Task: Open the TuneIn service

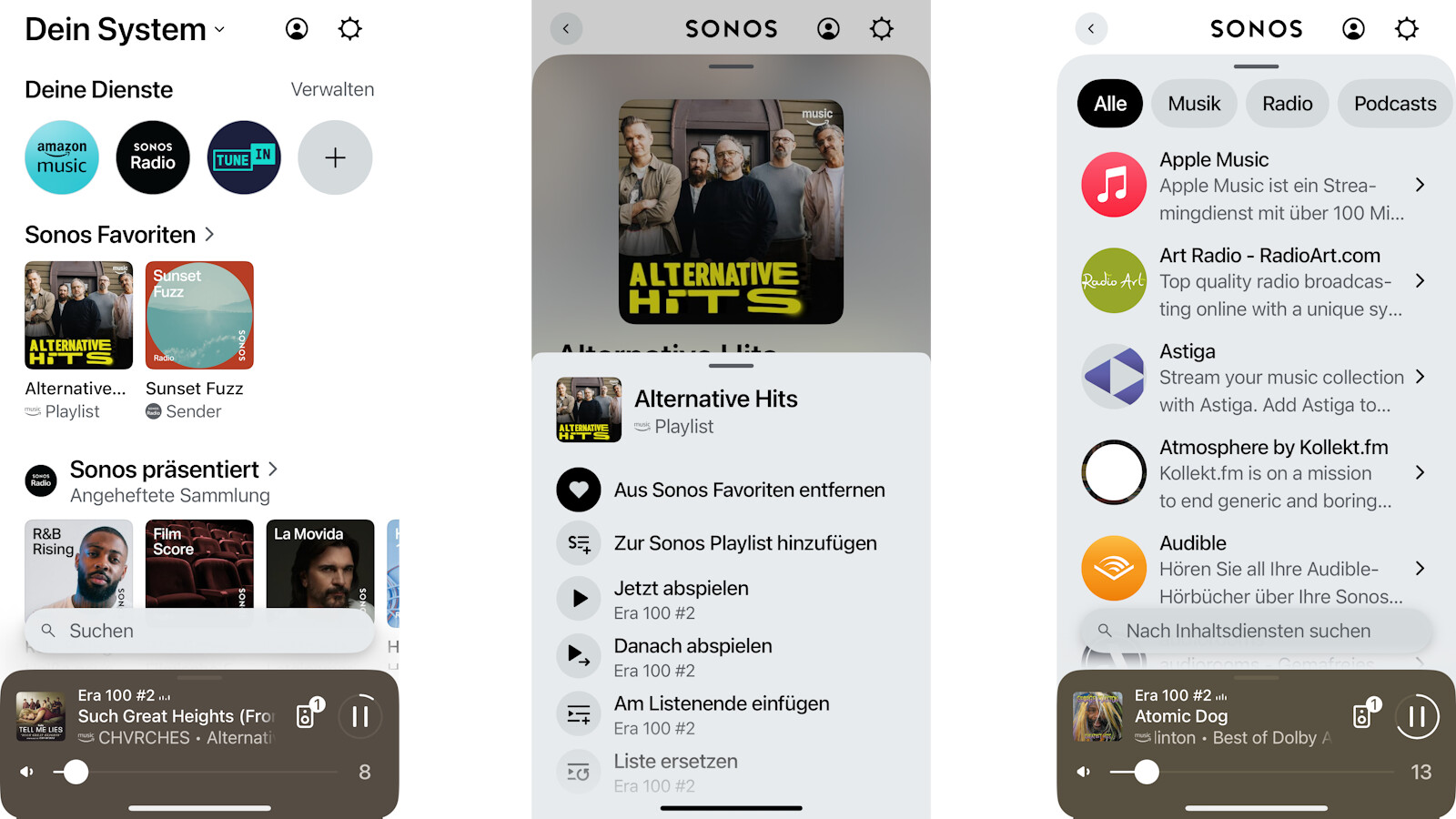Action: [x=244, y=157]
